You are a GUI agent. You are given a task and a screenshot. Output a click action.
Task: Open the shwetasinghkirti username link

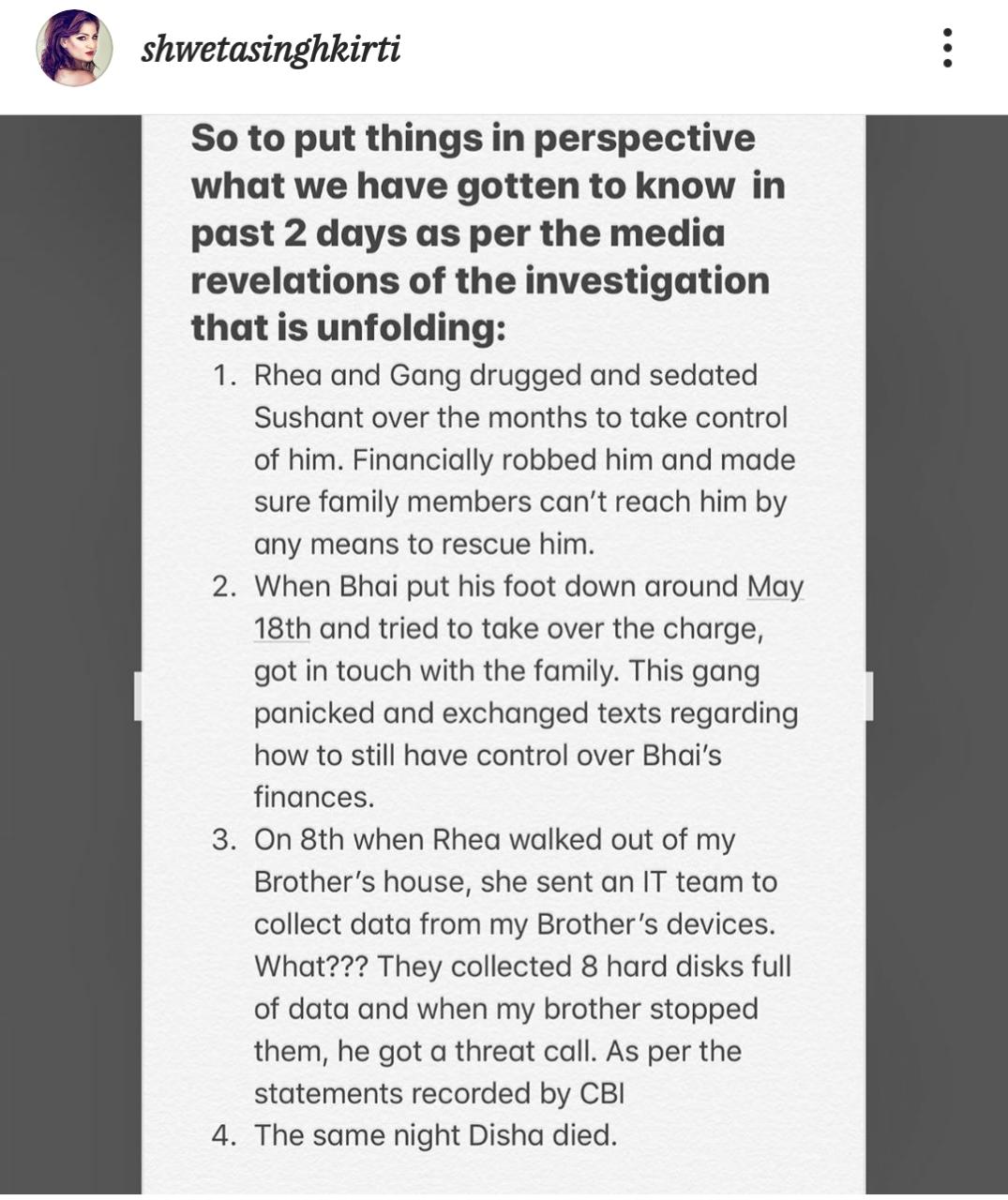coord(270,49)
